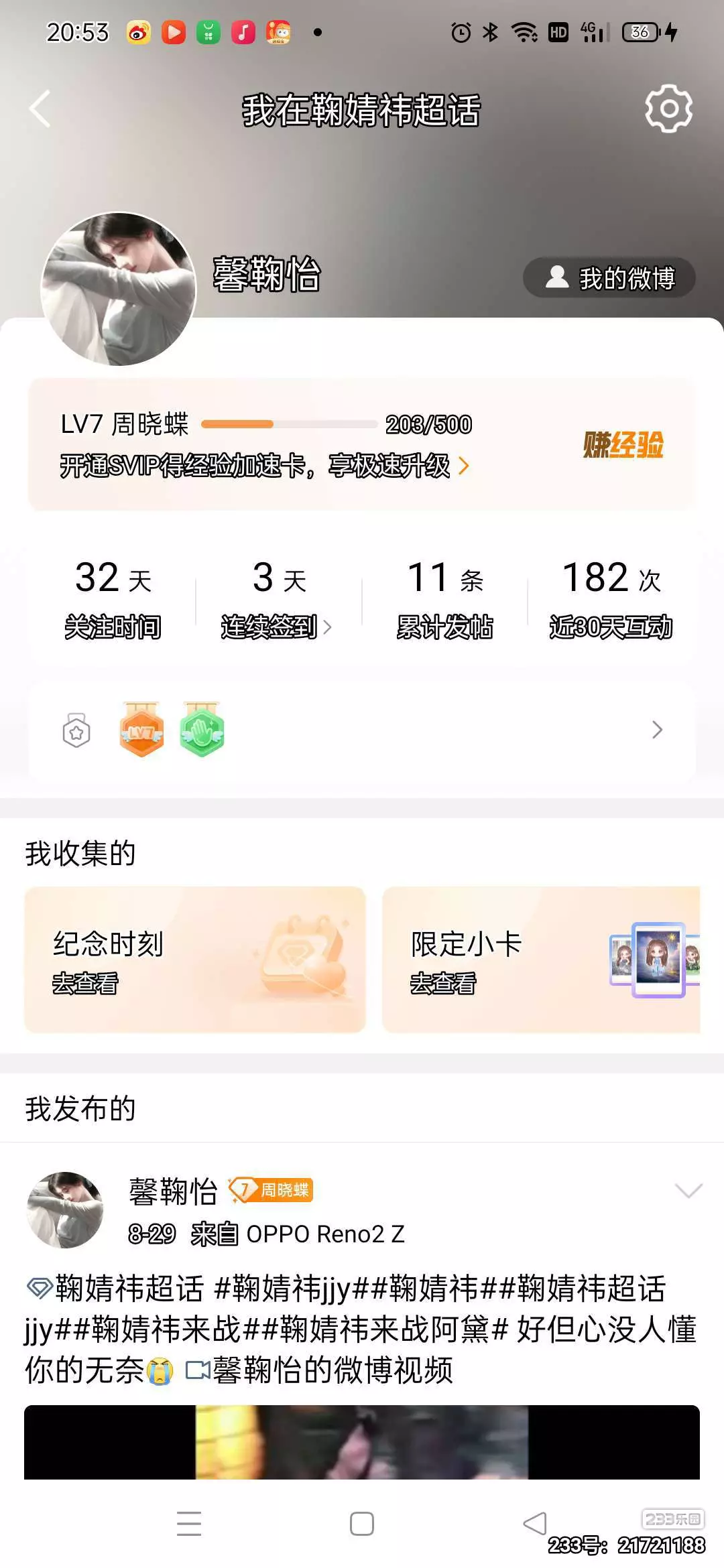Tap the system home button
724x1568 pixels.
click(x=362, y=1524)
